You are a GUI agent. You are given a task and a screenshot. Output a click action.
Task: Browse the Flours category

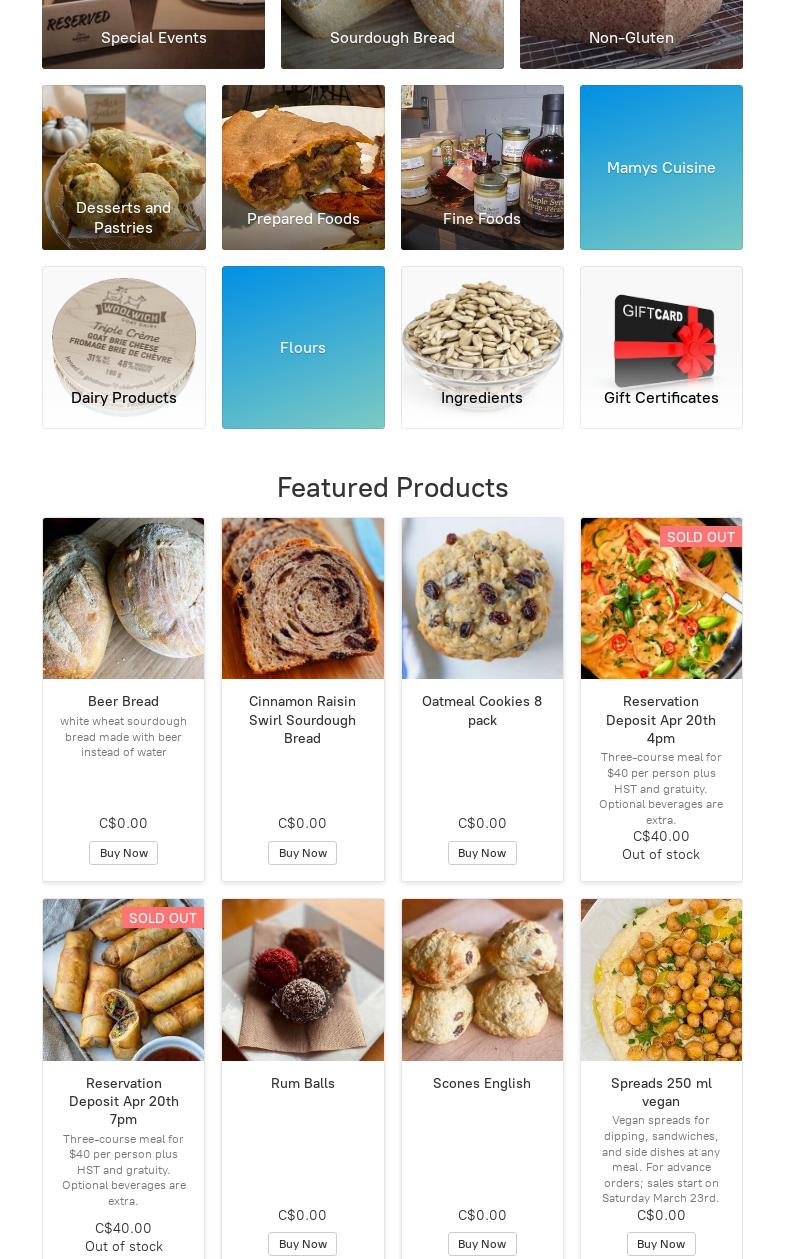[x=303, y=347]
